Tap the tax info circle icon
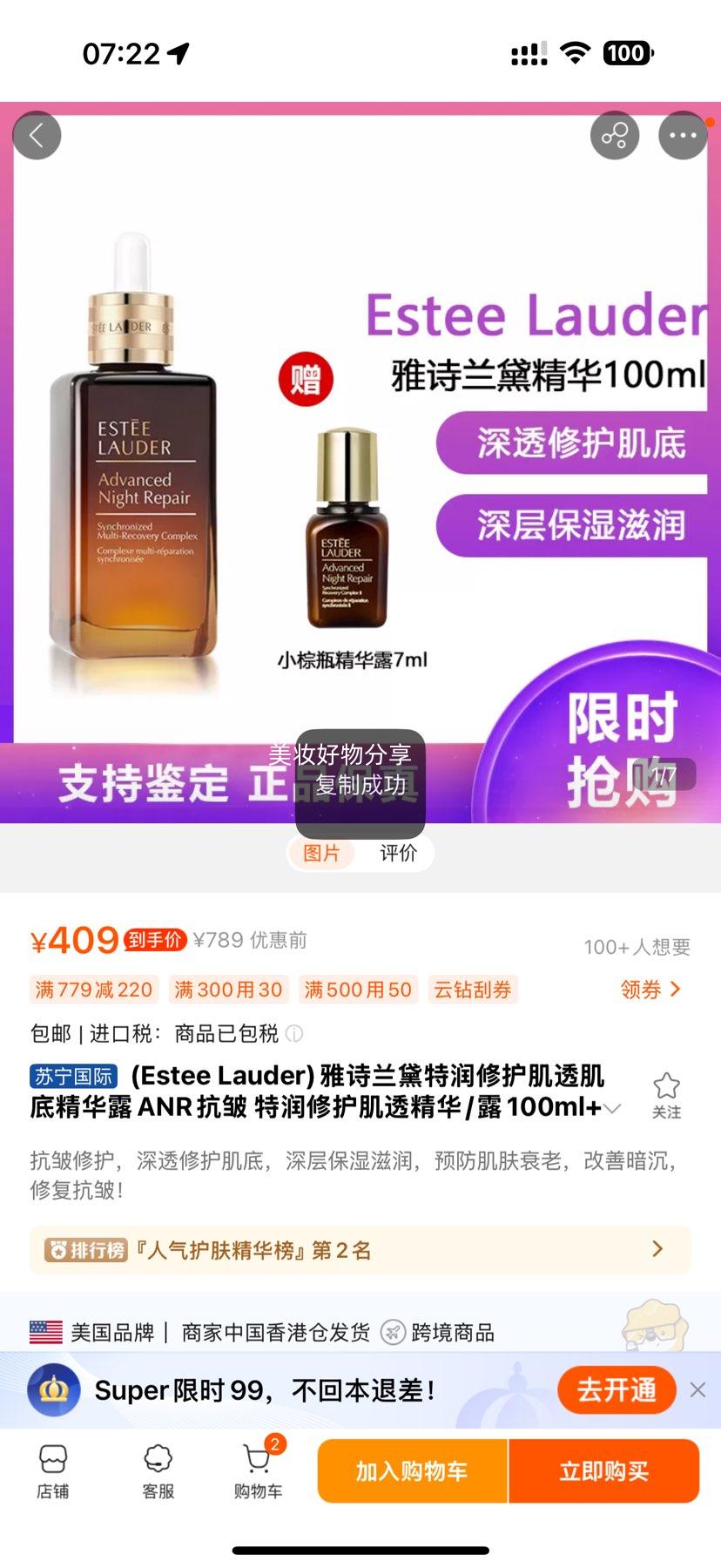This screenshot has width=721, height=1568. 295,1032
